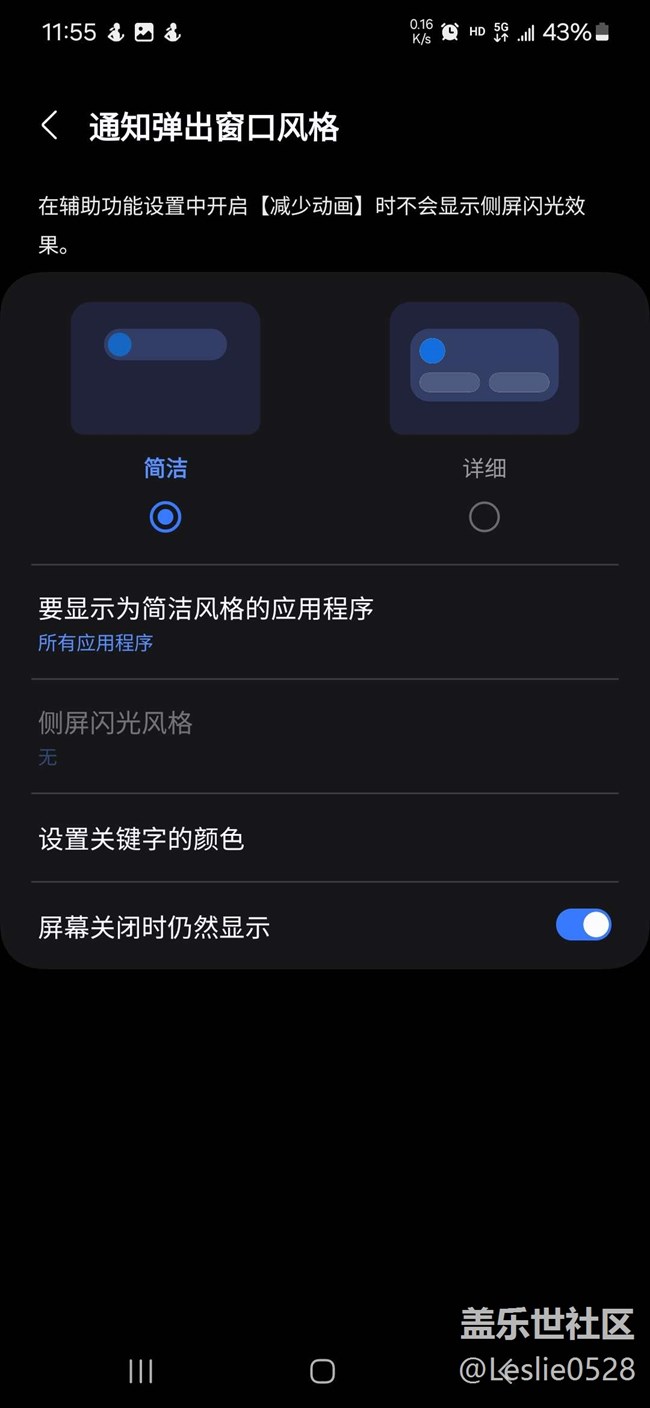Go to the home screen
Screen dimensions: 650x1408
pyautogui.click(x=322, y=1371)
